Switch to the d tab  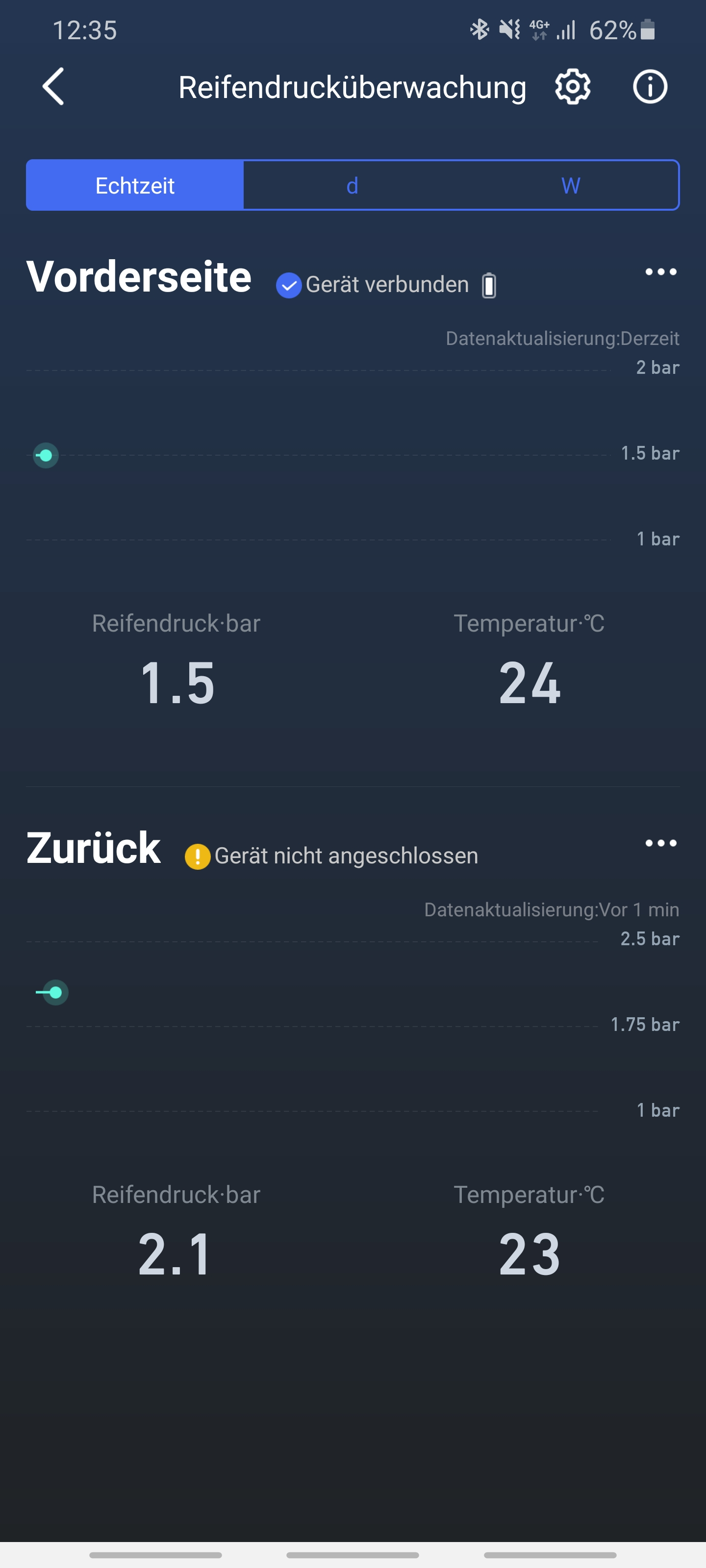pyautogui.click(x=352, y=185)
